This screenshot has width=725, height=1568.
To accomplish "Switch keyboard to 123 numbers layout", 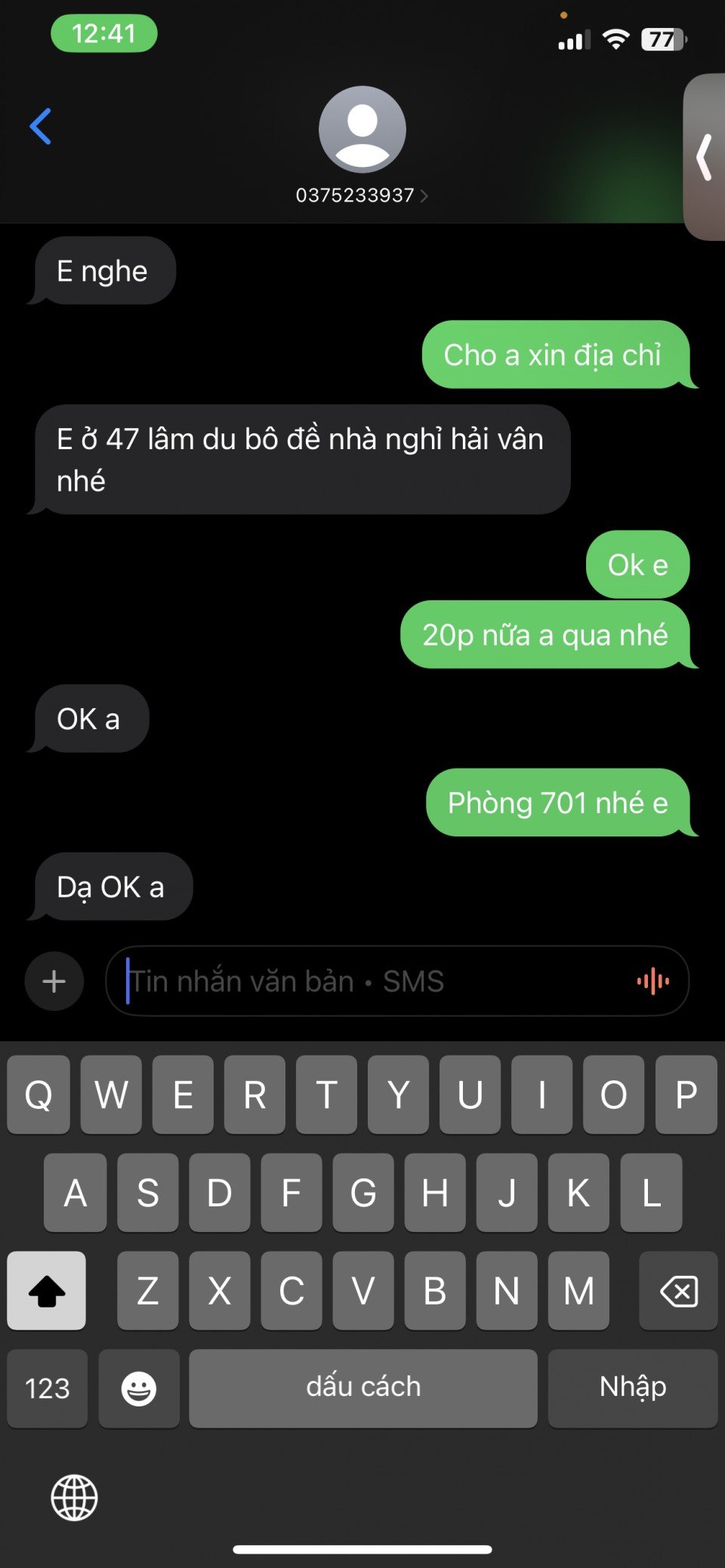I will 48,1388.
